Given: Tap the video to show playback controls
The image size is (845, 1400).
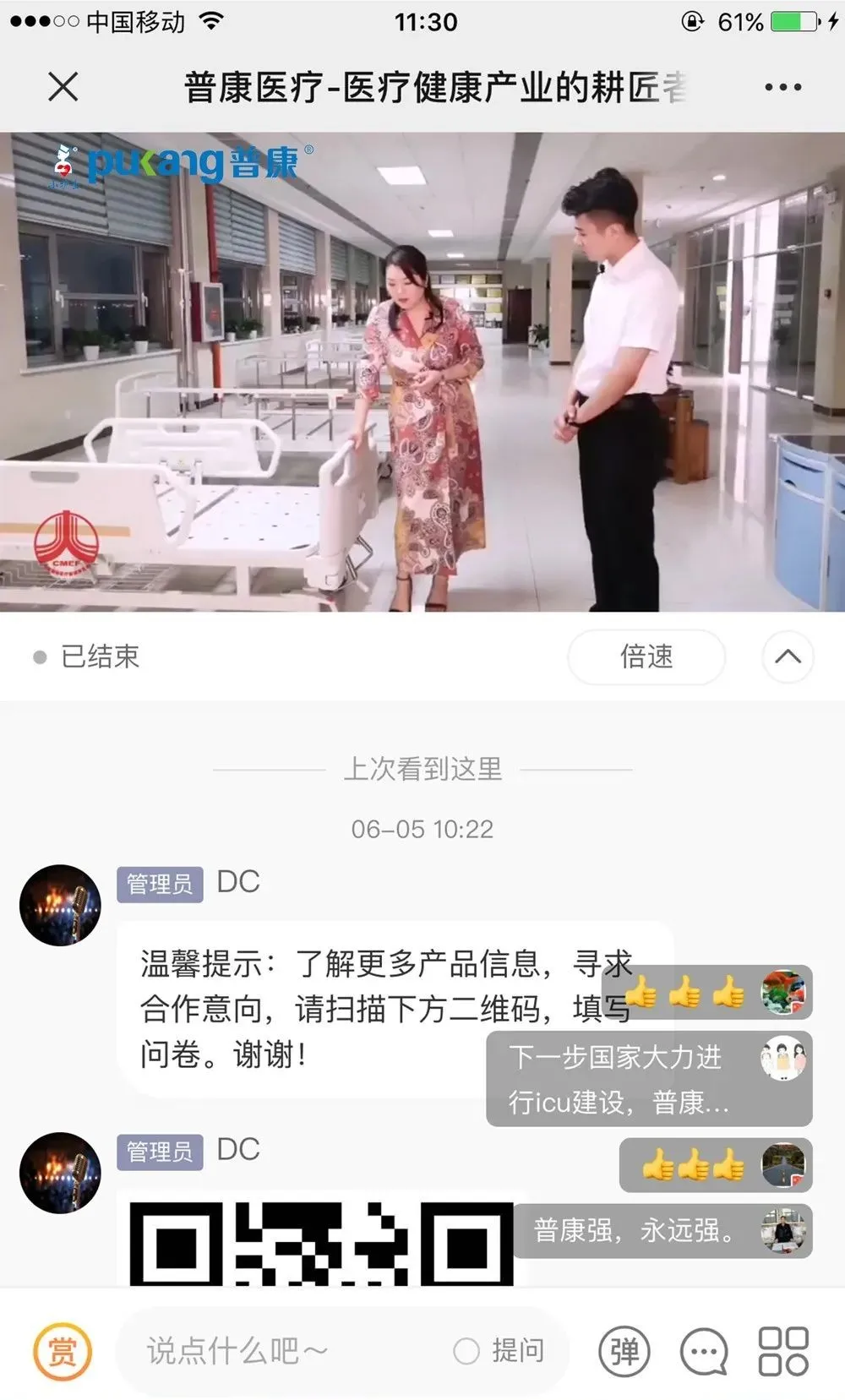Looking at the screenshot, I should 422,372.
